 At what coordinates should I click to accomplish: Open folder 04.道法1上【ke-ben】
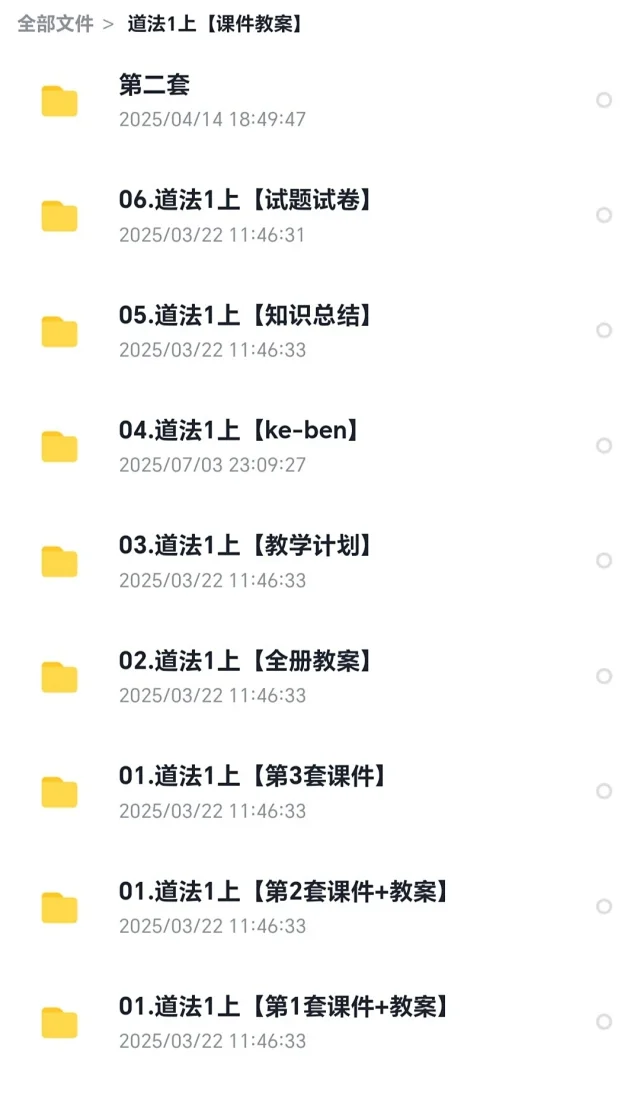[x=320, y=445]
